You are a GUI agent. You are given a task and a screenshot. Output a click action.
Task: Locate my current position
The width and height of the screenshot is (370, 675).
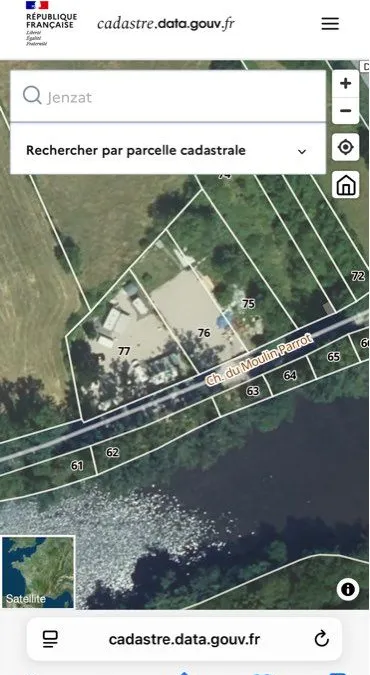(345, 147)
